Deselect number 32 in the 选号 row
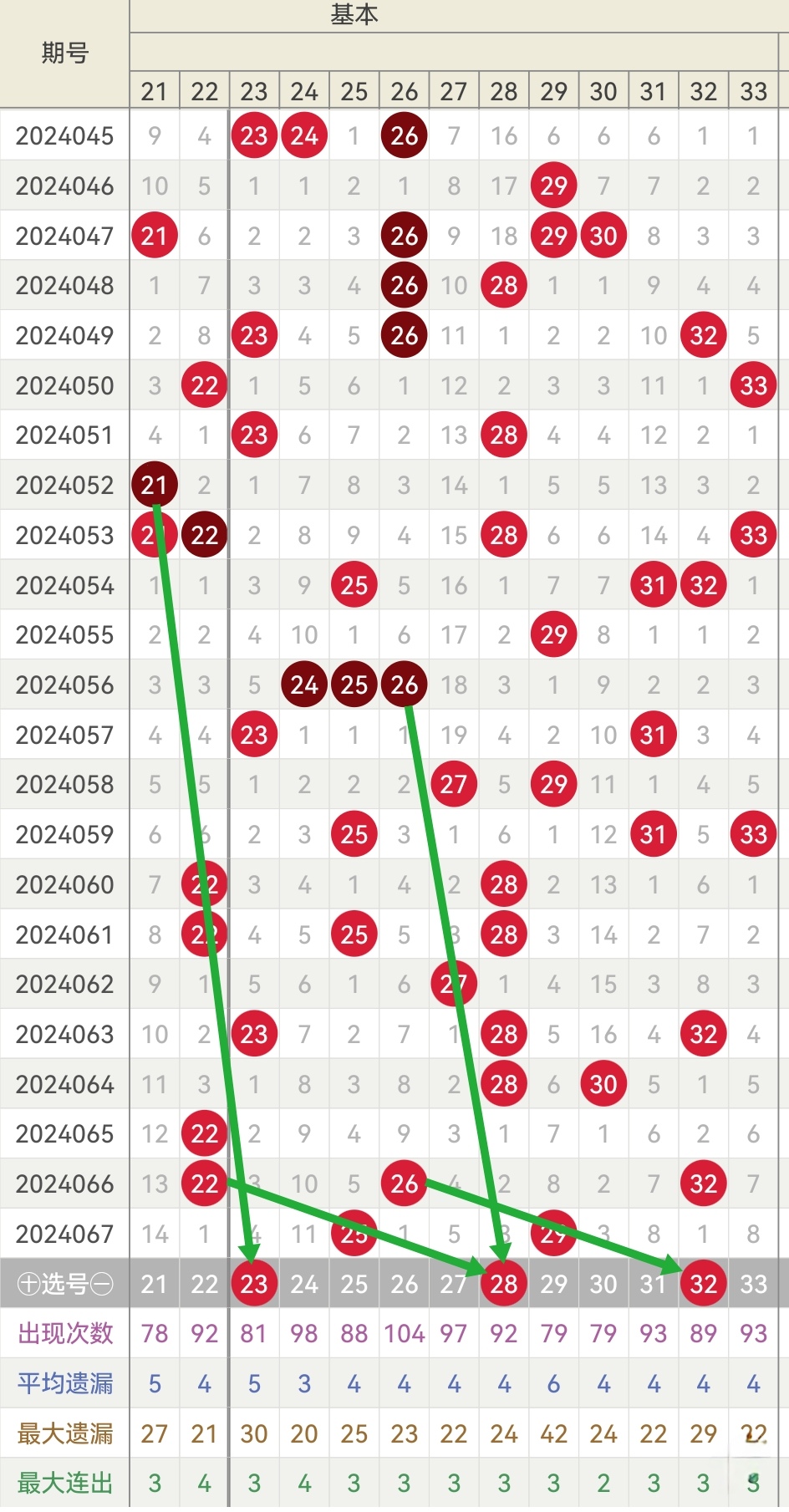Viewport: 789px width, 1512px height. click(x=703, y=1283)
